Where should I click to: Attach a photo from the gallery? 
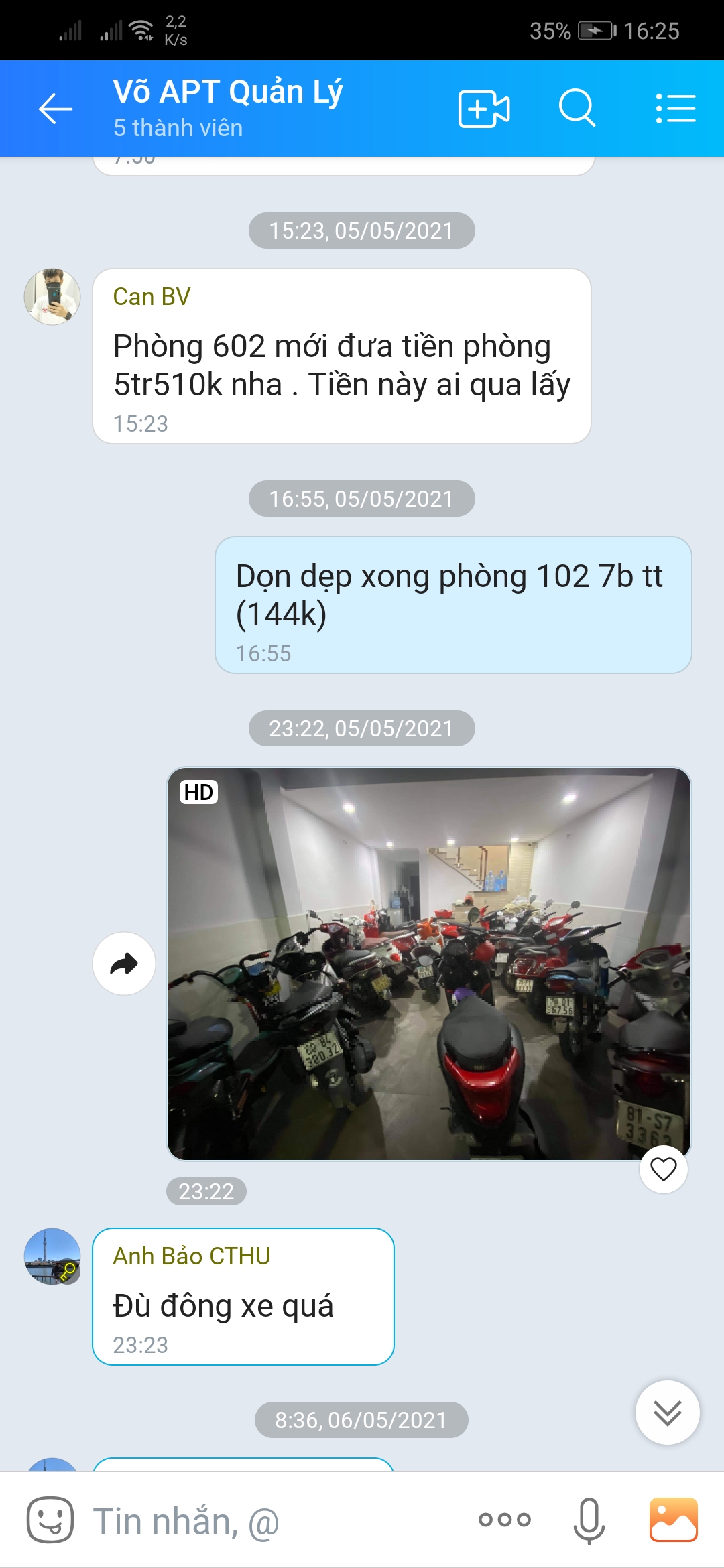[673, 1520]
